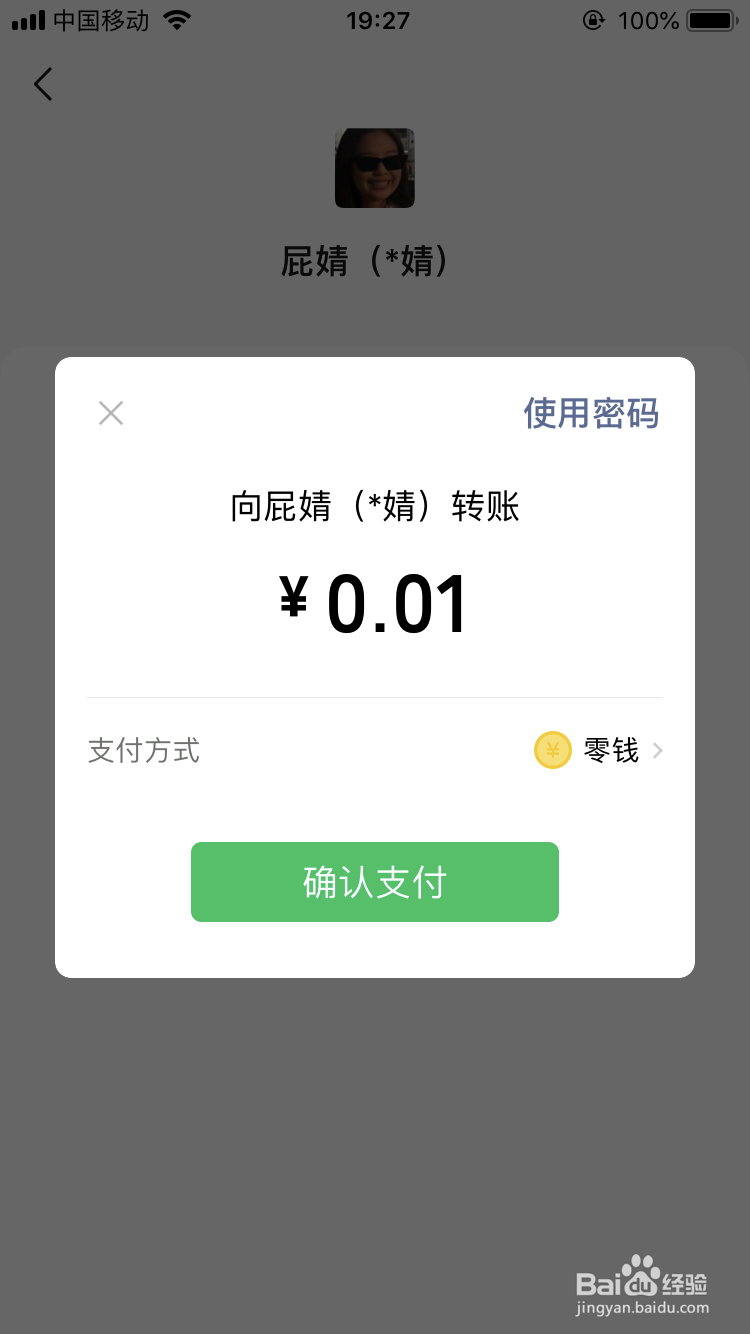Tap the recipient's profile photo
Screen dimensions: 750x1334
coord(374,167)
